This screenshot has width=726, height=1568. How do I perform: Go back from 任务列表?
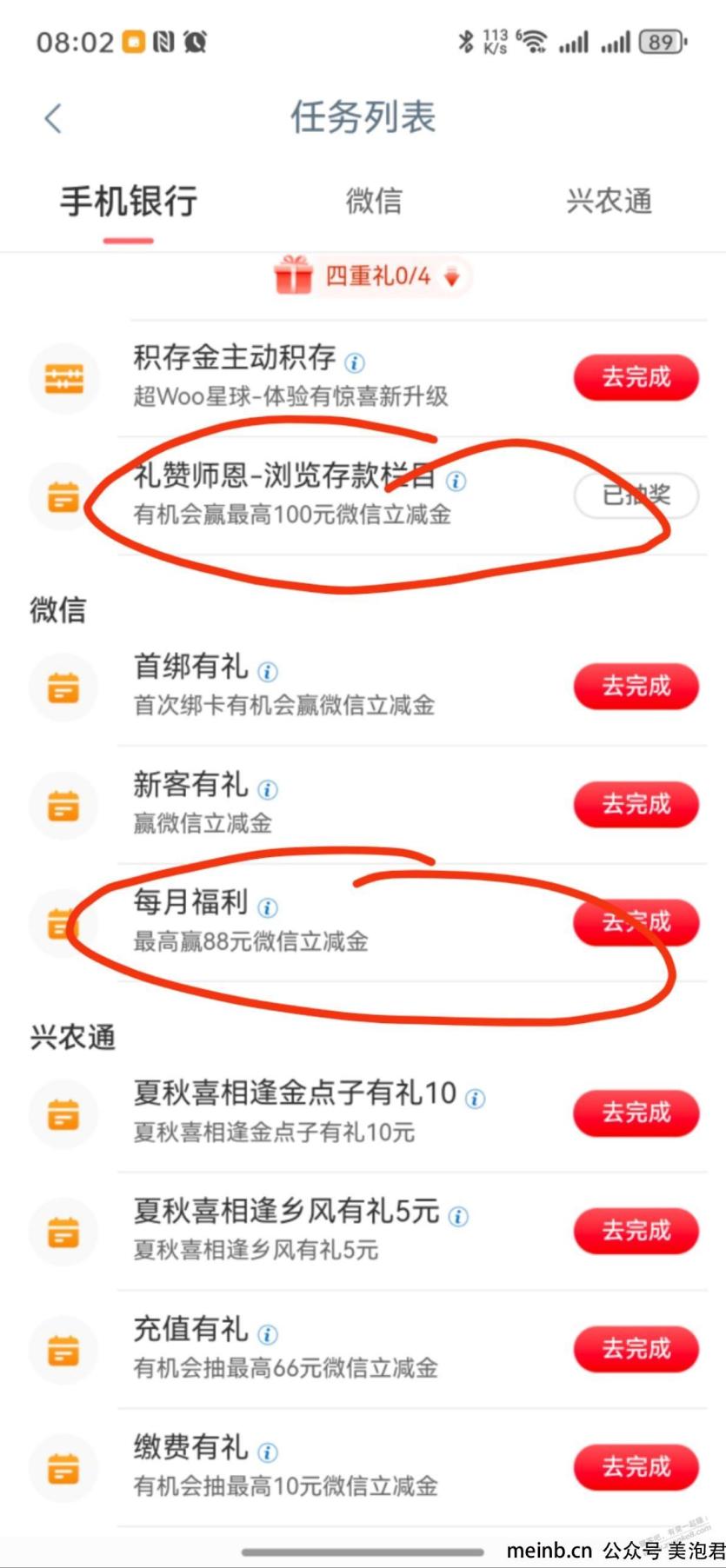pos(53,118)
